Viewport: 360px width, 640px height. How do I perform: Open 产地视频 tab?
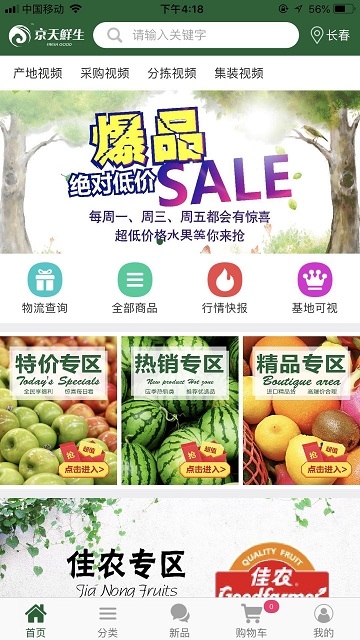[38, 73]
